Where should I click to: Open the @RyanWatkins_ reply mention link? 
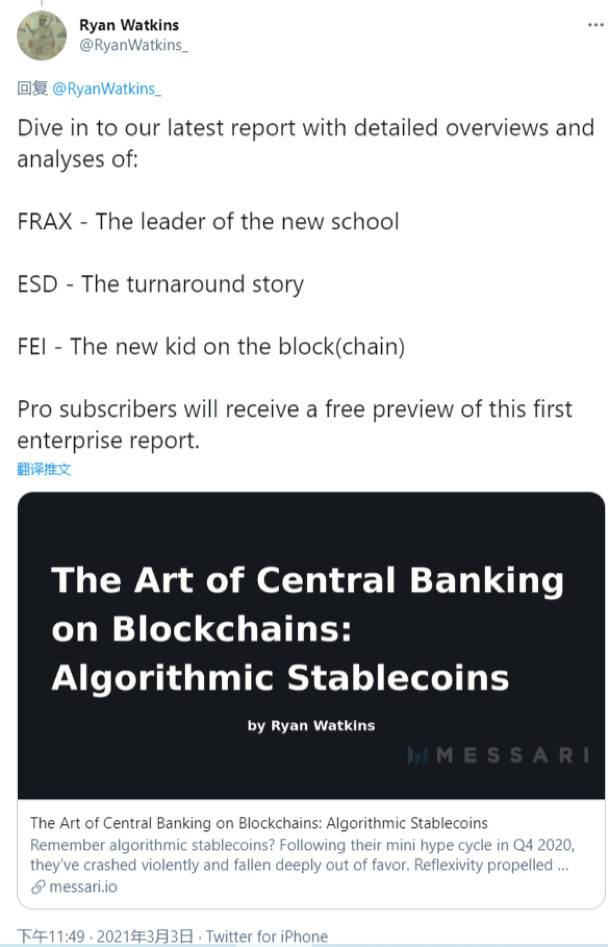point(106,89)
